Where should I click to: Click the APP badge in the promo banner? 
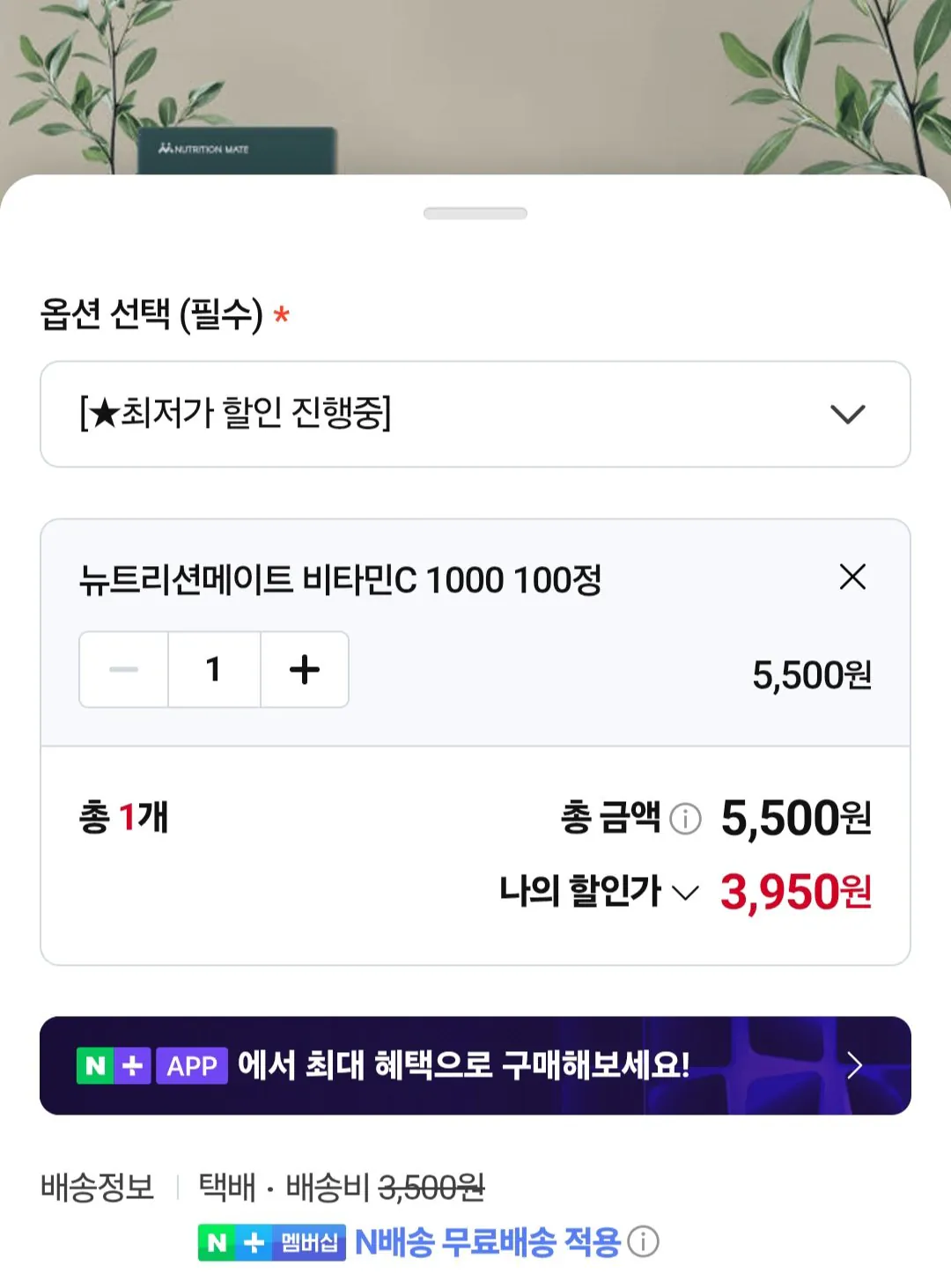(189, 1065)
